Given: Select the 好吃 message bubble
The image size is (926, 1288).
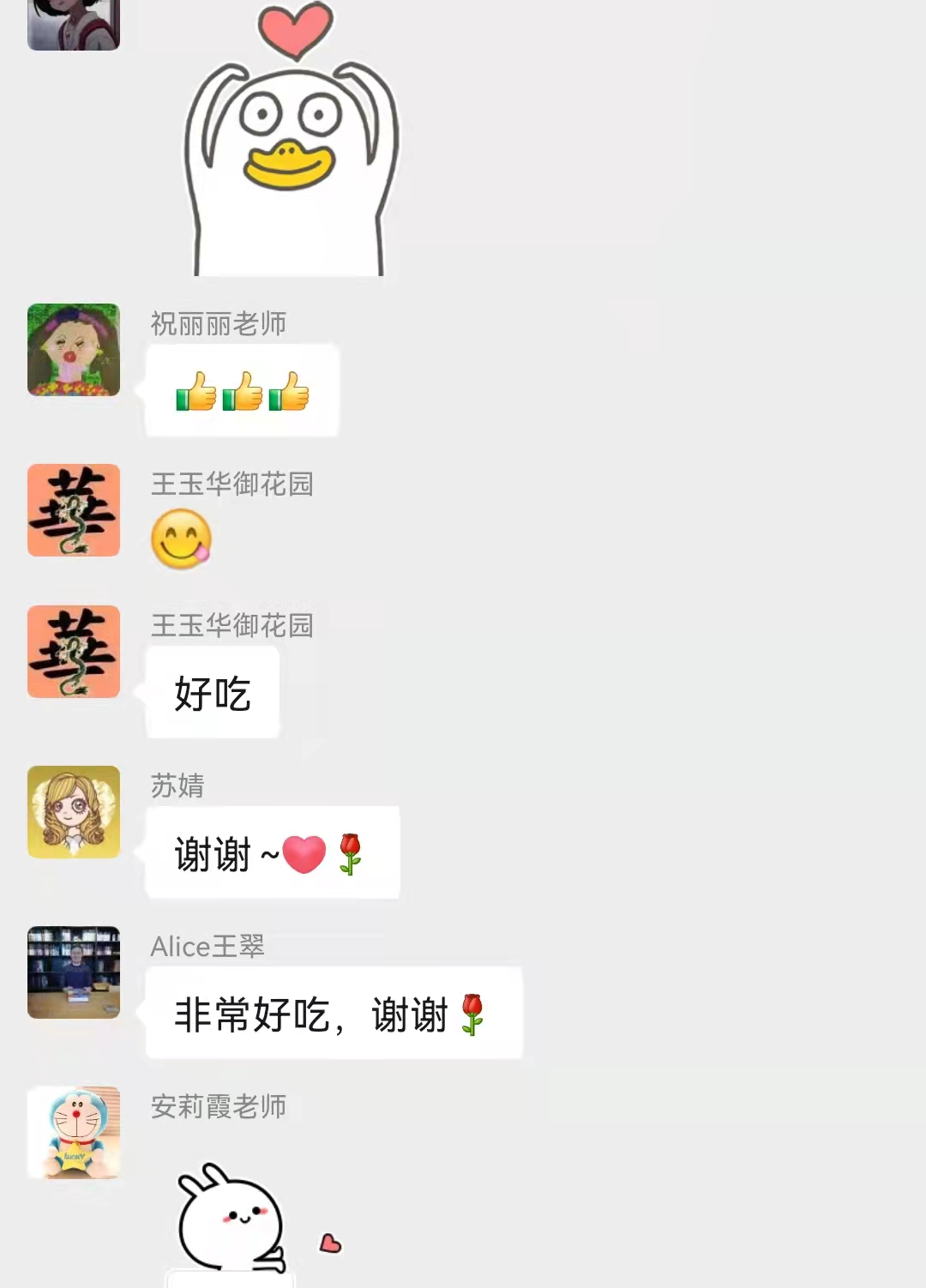Looking at the screenshot, I should pyautogui.click(x=213, y=693).
